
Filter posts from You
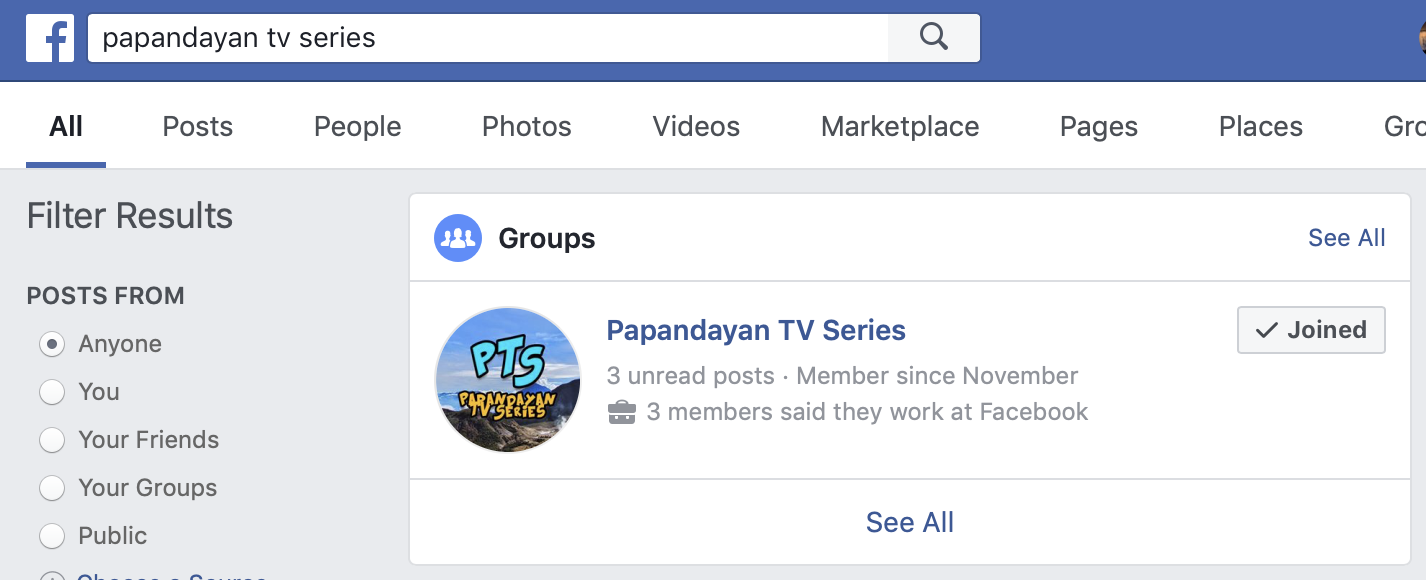52,392
